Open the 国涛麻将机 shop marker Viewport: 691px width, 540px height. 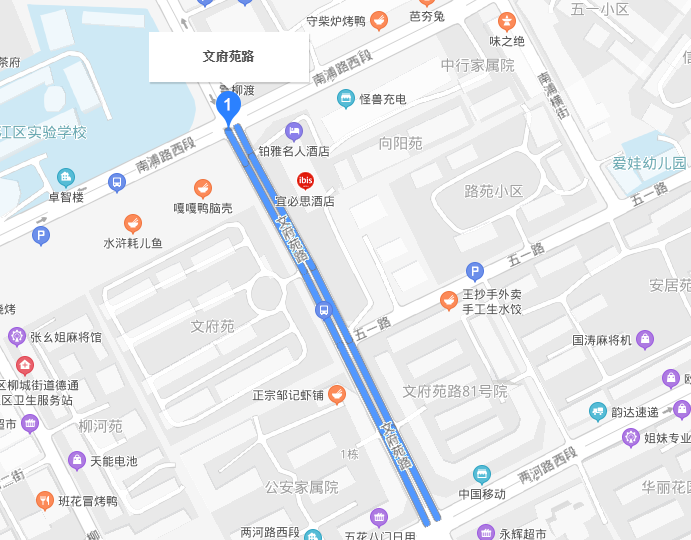pyautogui.click(x=646, y=339)
